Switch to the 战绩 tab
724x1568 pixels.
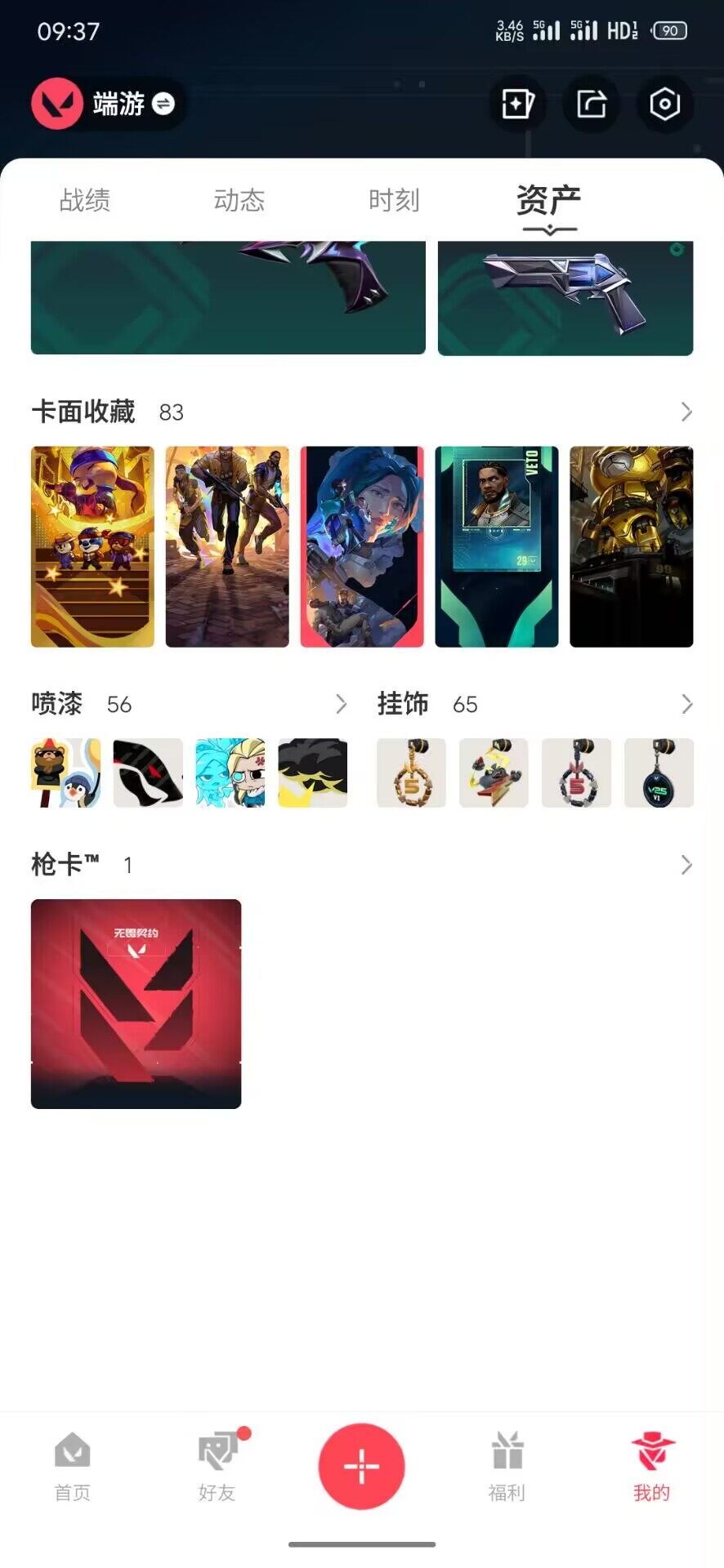click(85, 201)
